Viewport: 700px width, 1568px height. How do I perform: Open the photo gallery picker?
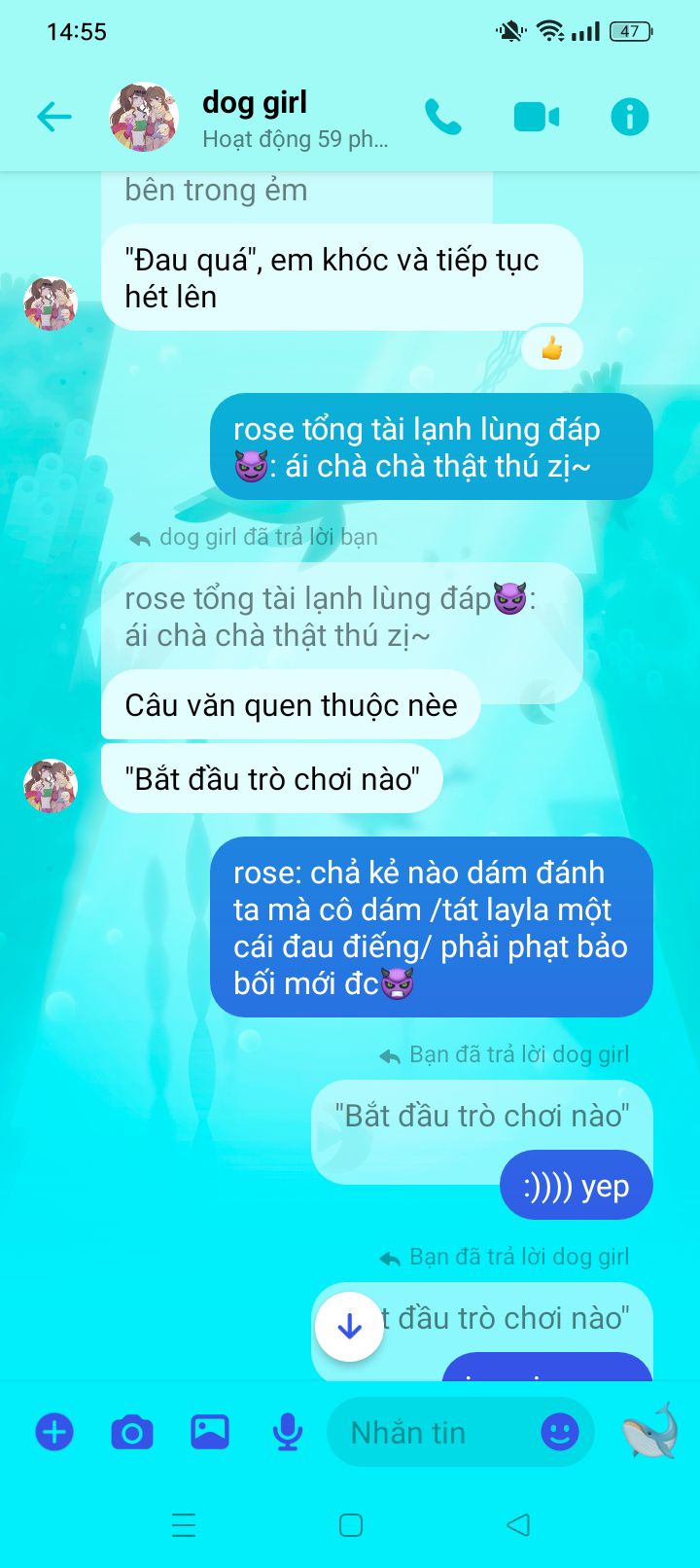pos(210,1432)
